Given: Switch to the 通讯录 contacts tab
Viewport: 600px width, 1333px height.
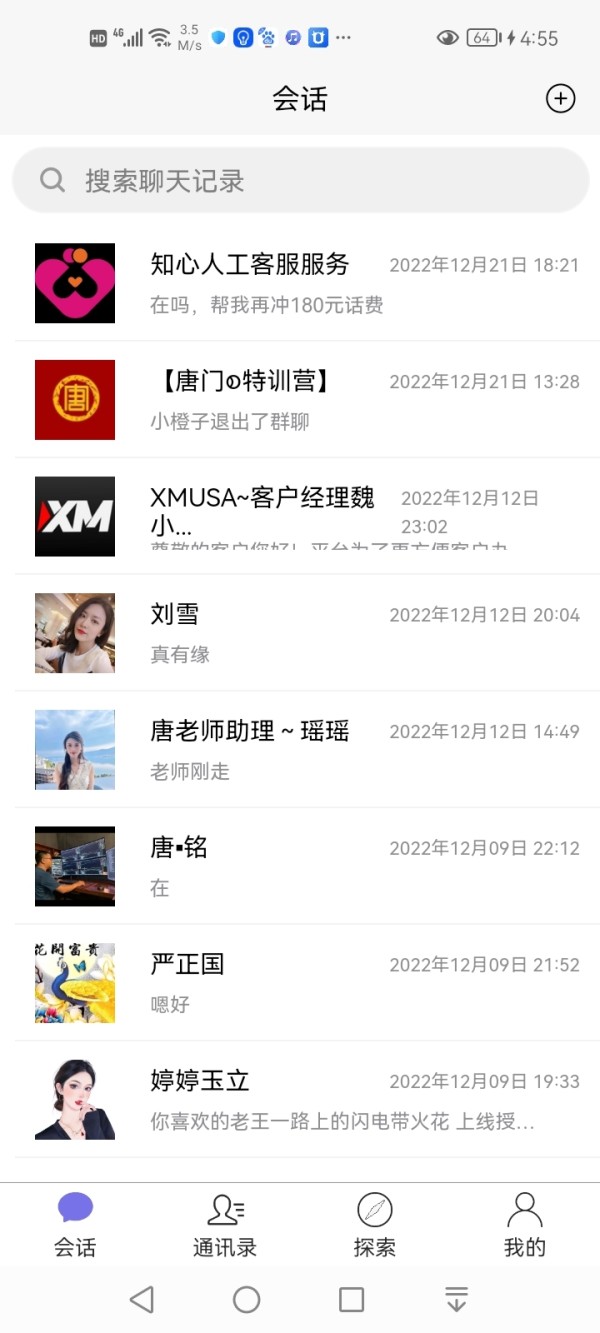Looking at the screenshot, I should coord(225,1225).
